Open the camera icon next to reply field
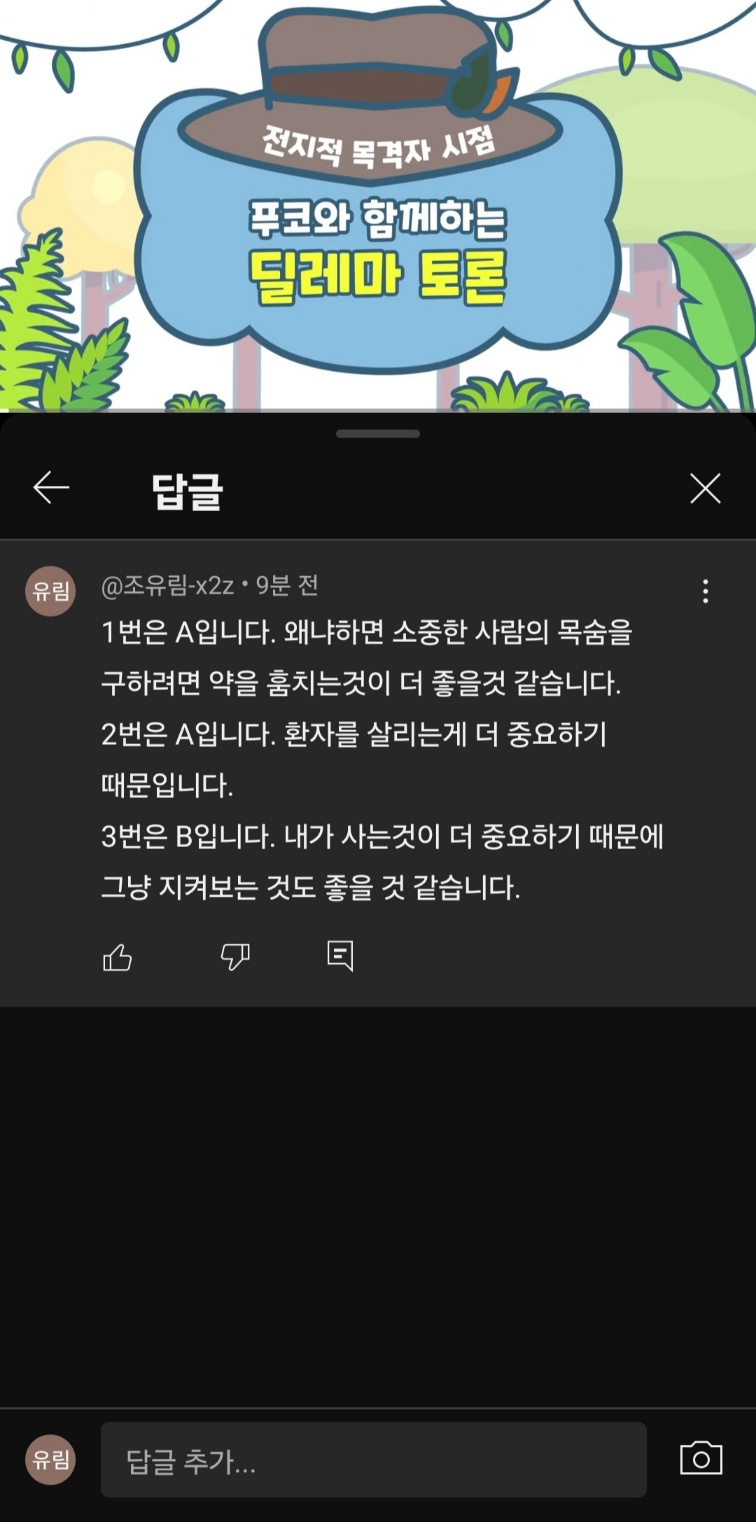The width and height of the screenshot is (756, 1522). (x=700, y=1459)
